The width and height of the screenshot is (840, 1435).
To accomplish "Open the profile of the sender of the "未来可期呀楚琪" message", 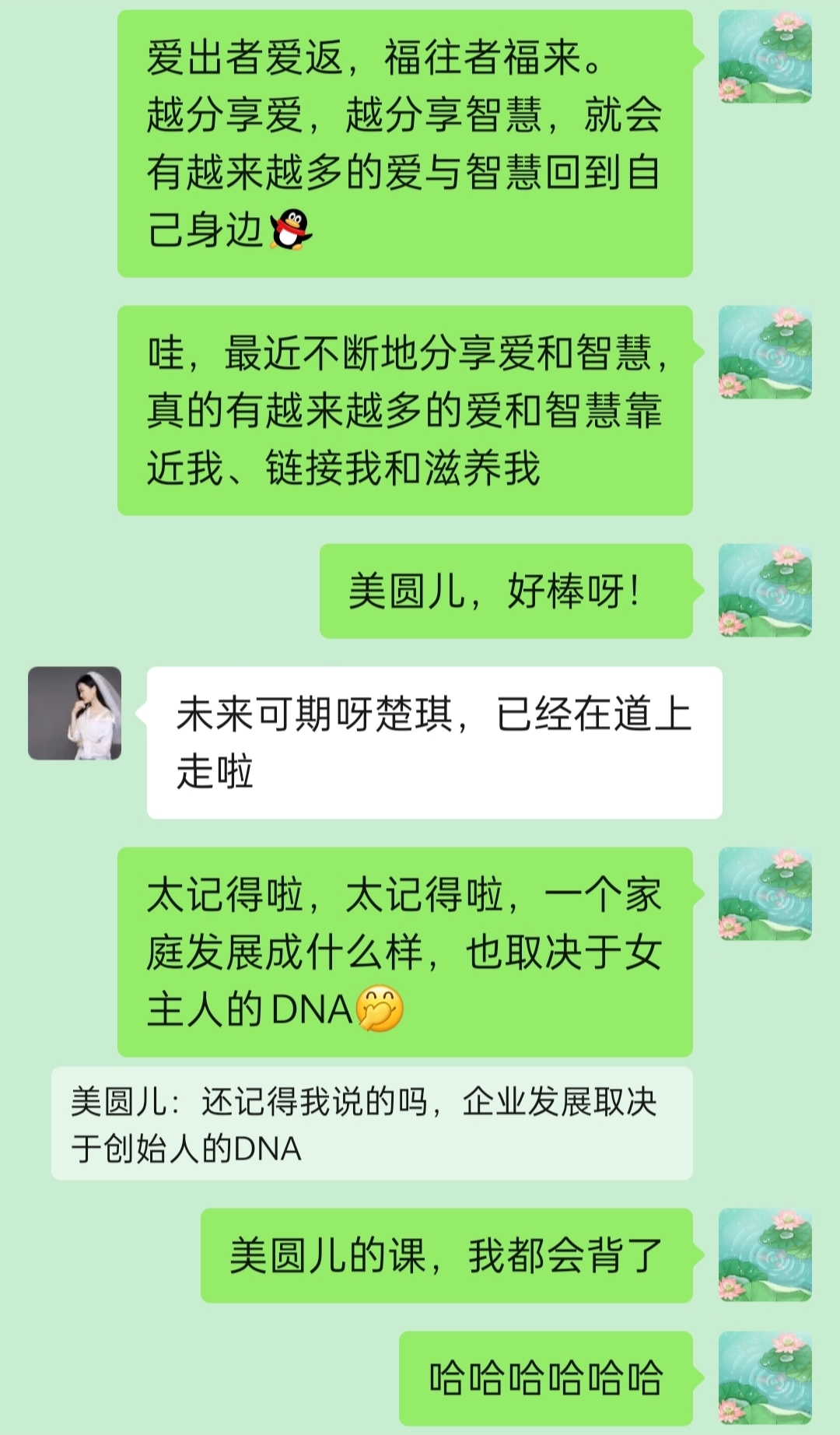I will (x=75, y=713).
